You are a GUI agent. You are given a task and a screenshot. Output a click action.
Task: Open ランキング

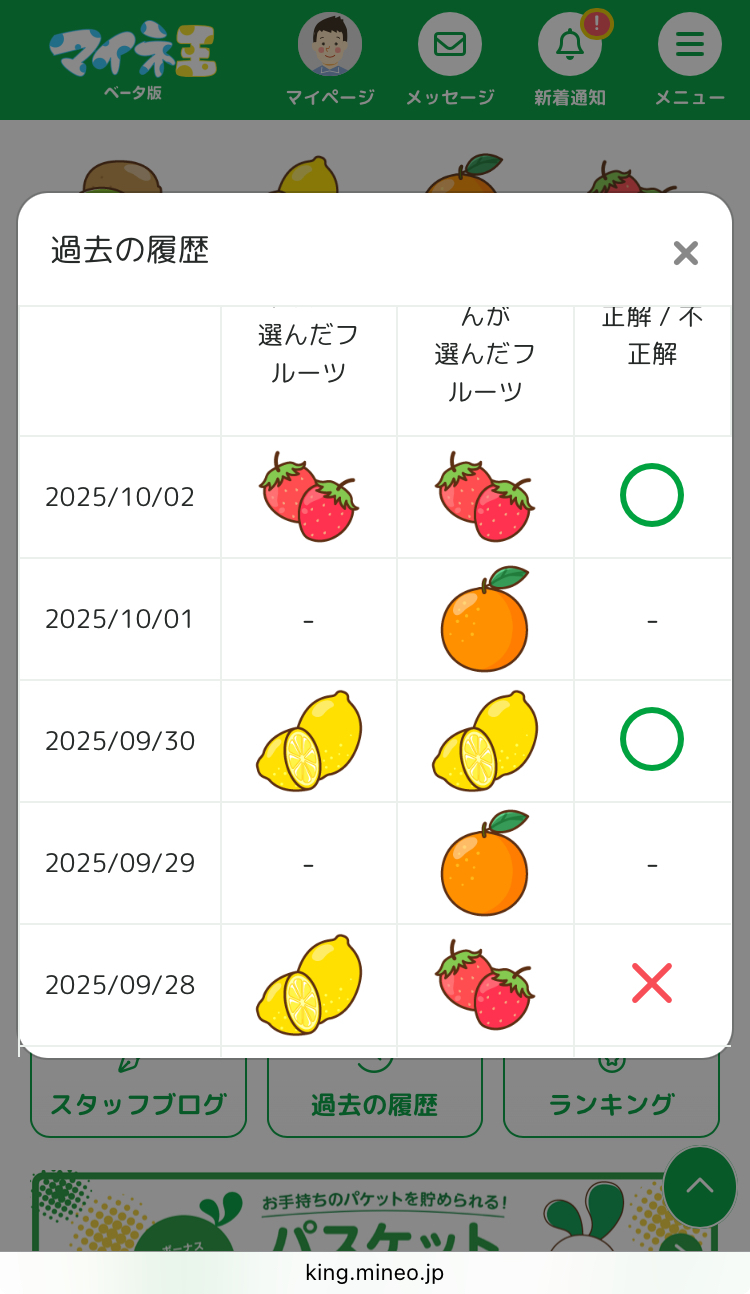(x=611, y=1104)
